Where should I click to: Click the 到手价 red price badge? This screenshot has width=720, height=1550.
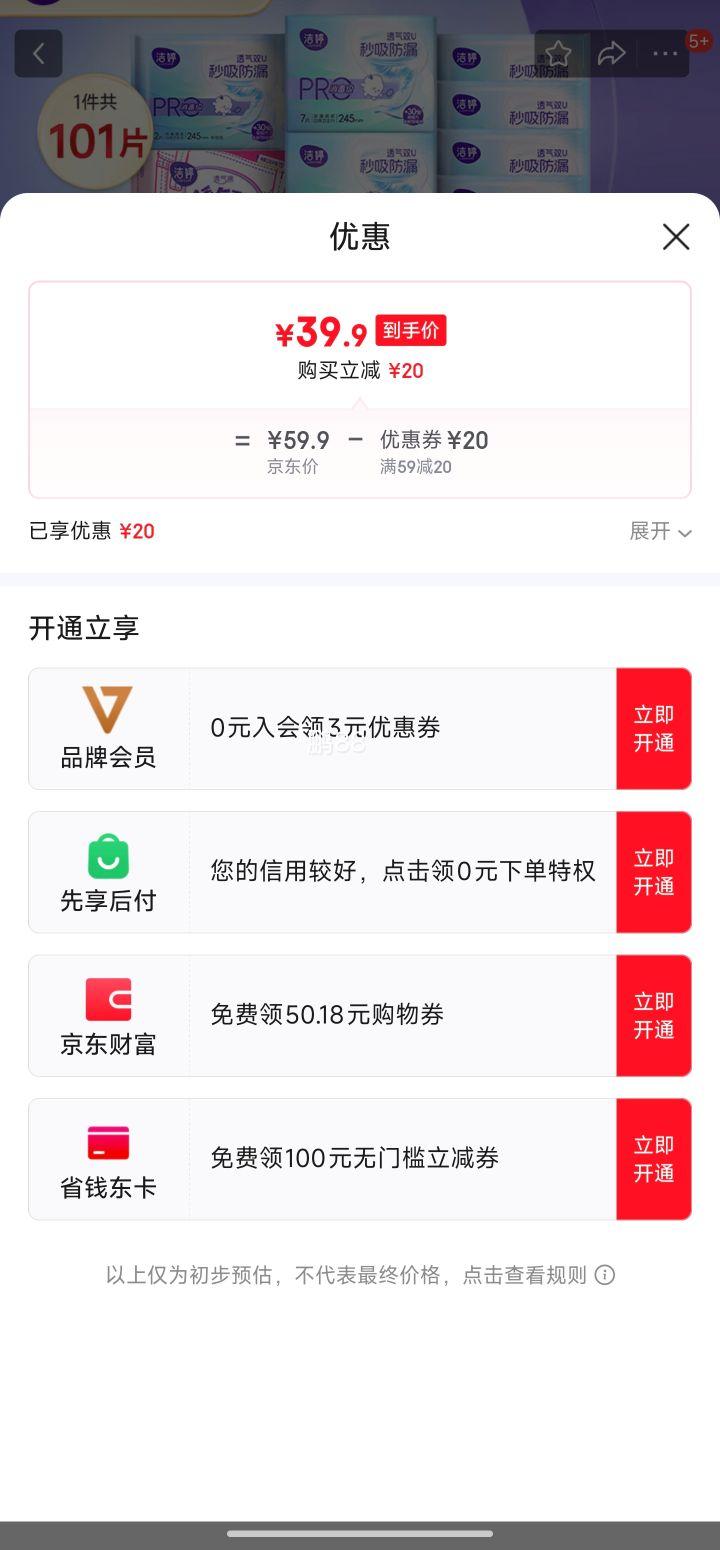tap(410, 330)
